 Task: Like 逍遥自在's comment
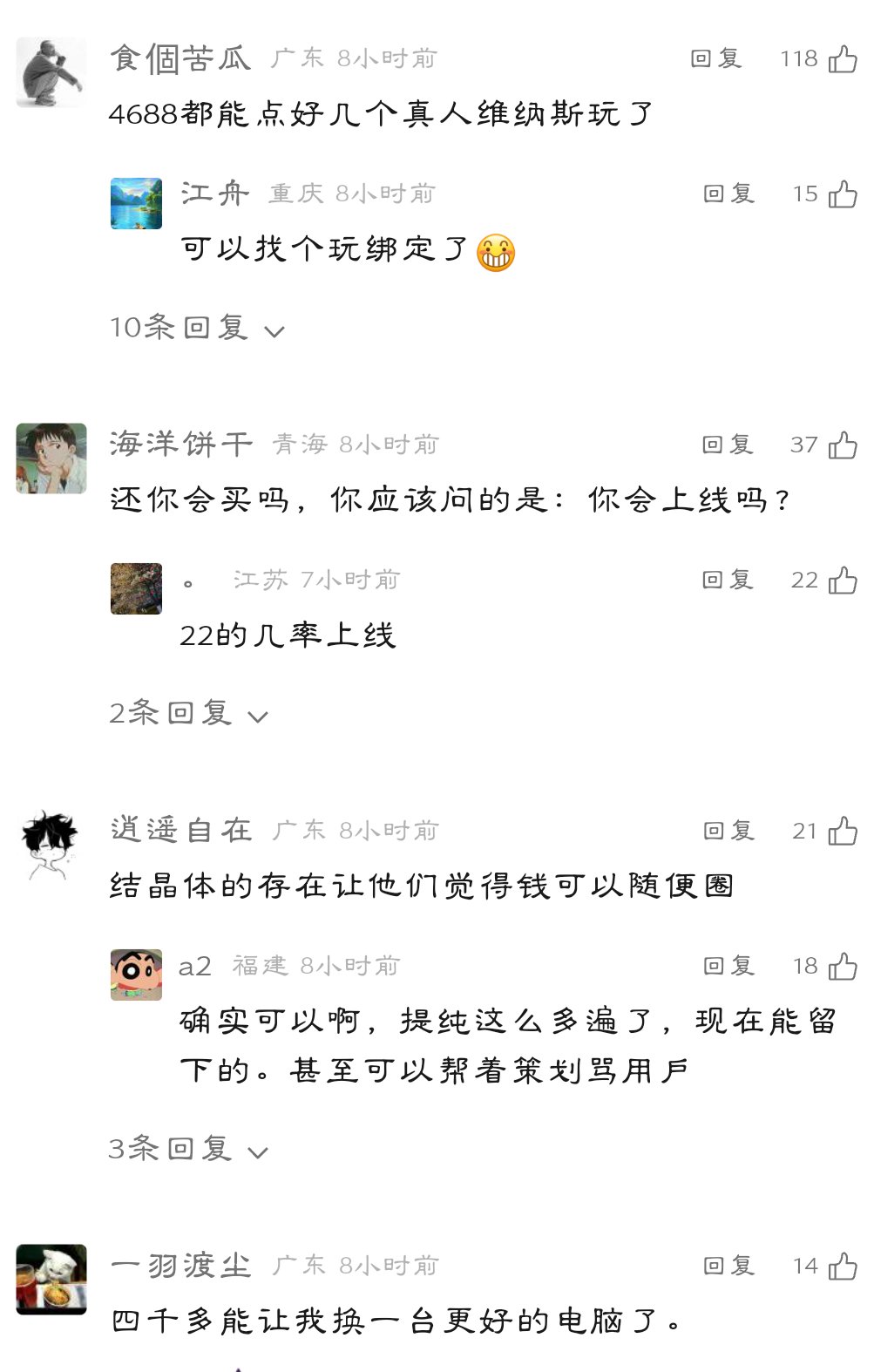[842, 831]
